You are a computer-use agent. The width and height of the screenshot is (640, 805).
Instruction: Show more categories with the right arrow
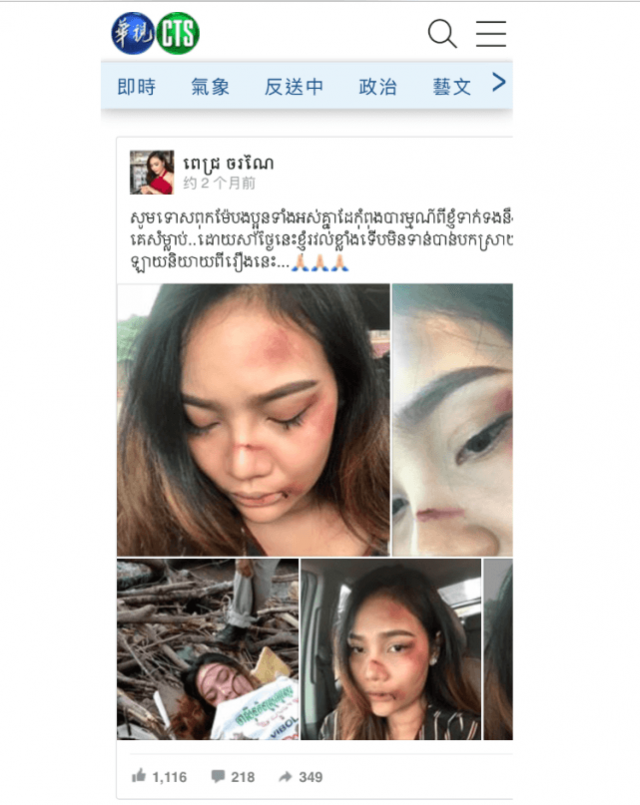point(499,84)
